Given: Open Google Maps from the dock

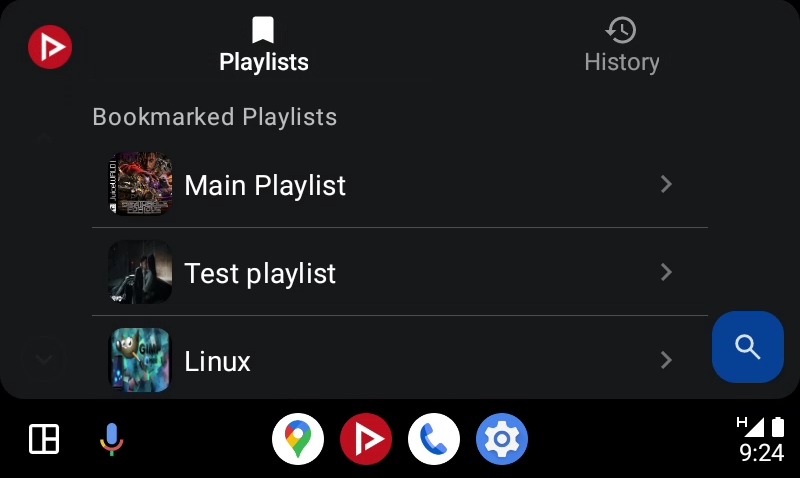Looking at the screenshot, I should pyautogui.click(x=297, y=438).
